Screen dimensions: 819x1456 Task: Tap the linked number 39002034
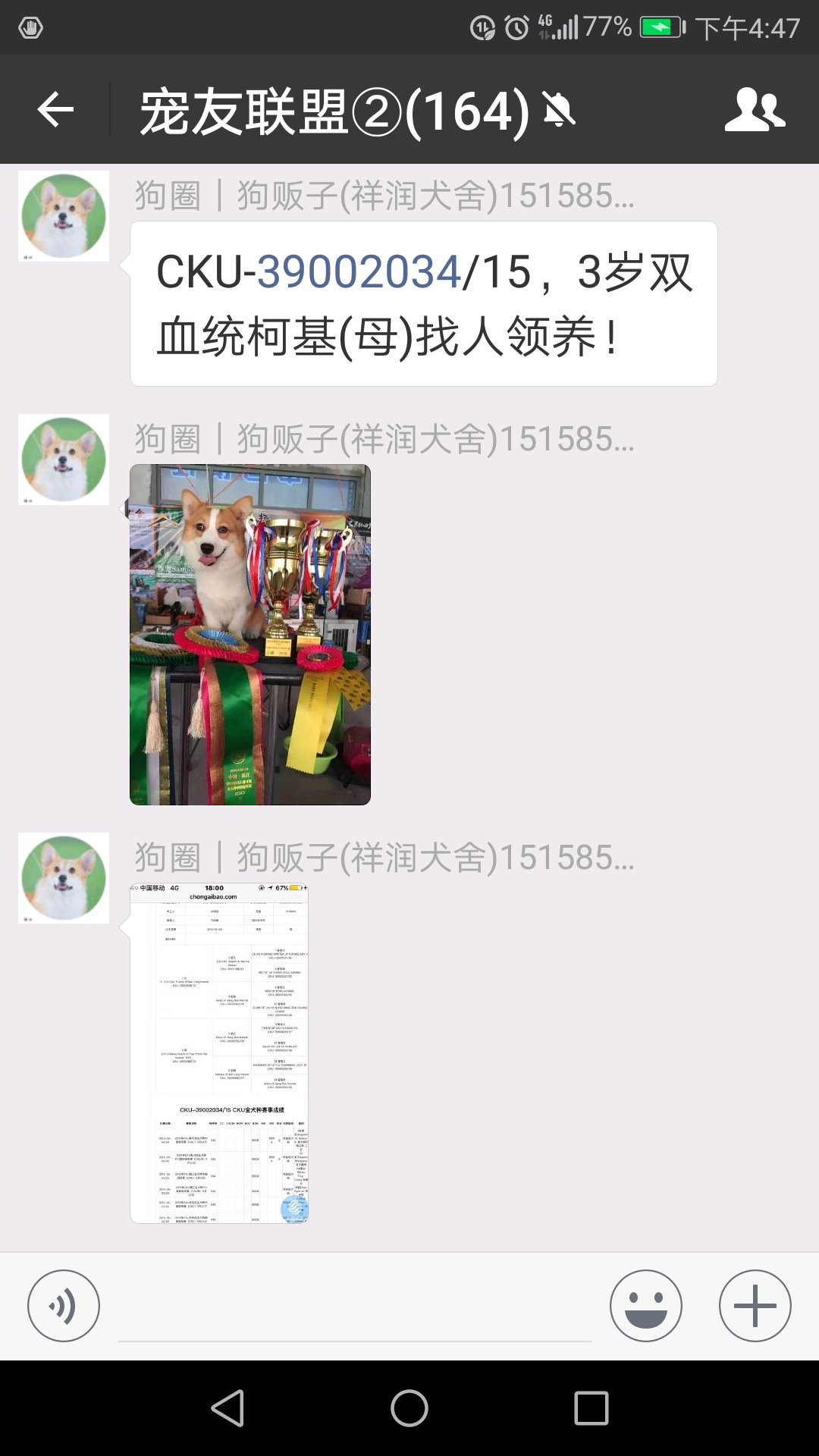click(x=359, y=272)
